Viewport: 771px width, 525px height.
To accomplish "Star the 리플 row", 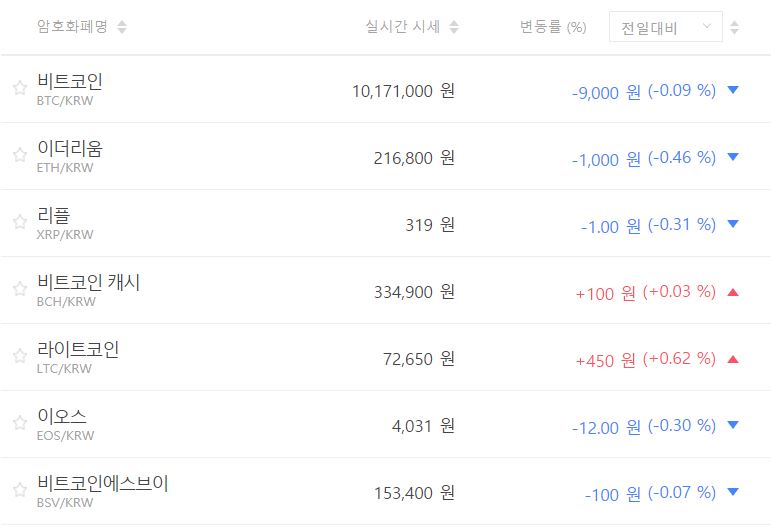I will tap(19, 222).
